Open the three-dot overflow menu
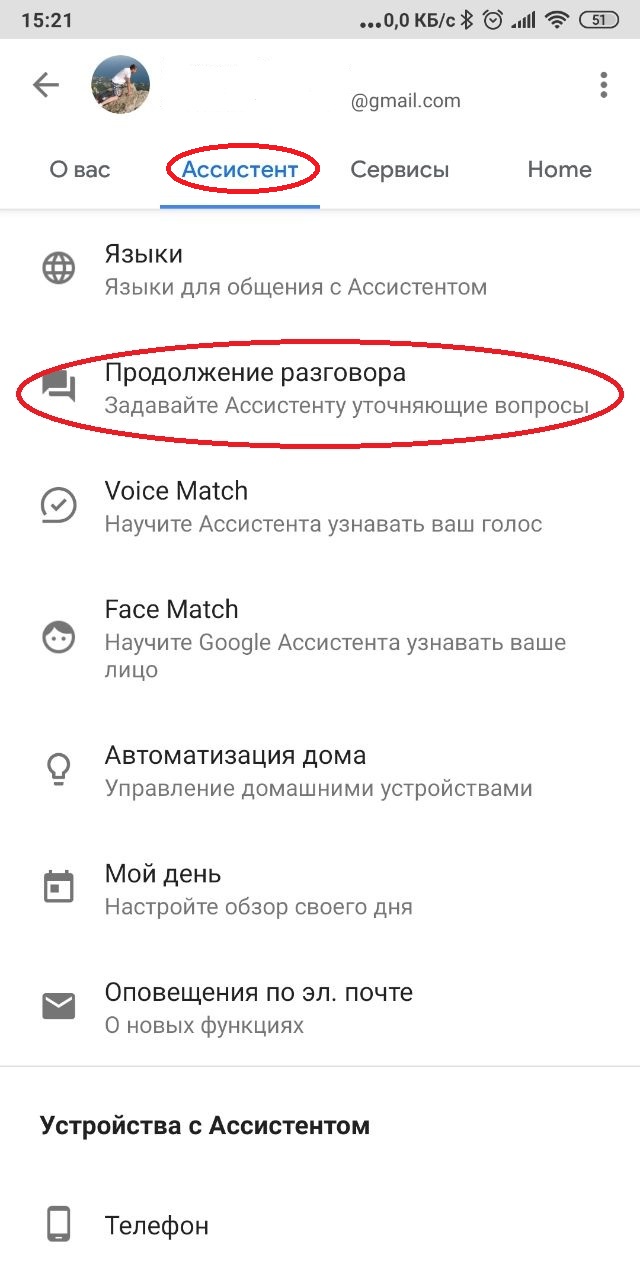Screen dimensions: 640x1280 pos(603,86)
